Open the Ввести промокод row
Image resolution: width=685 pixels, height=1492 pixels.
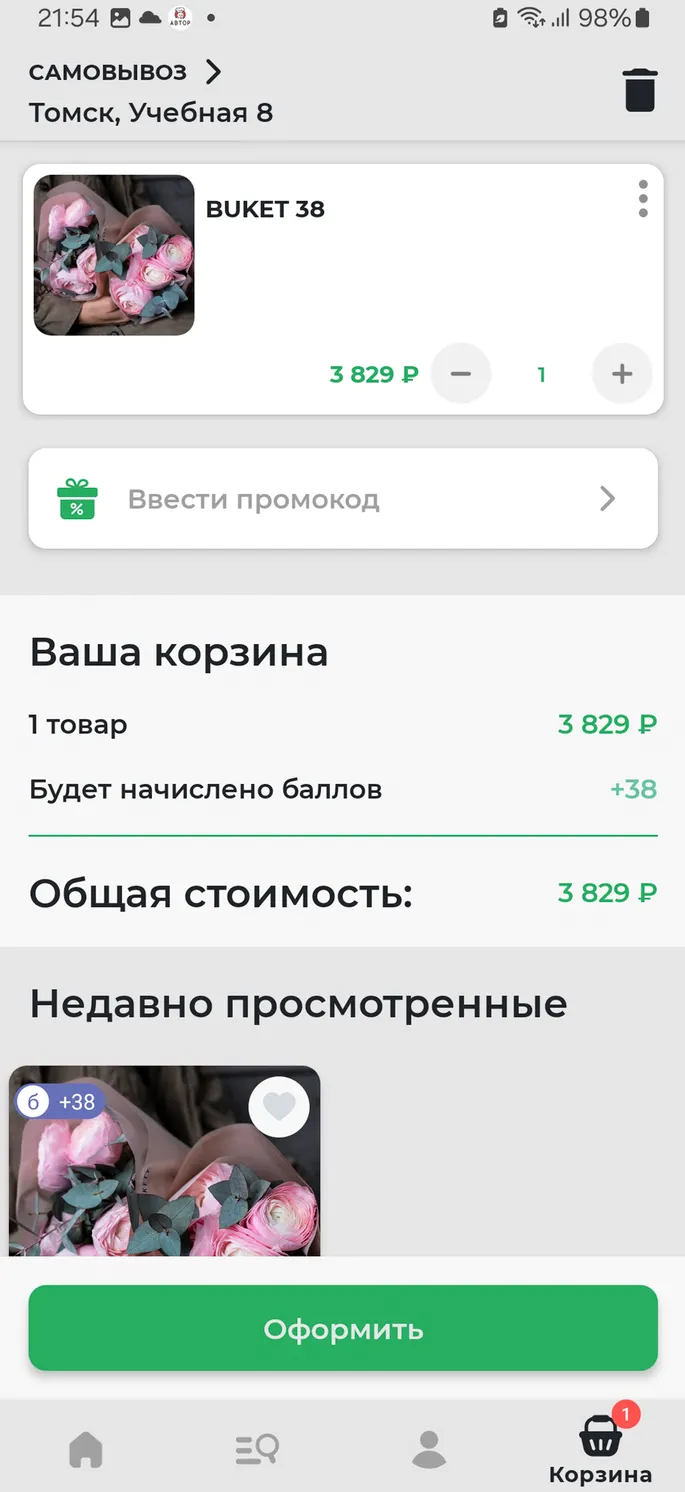(x=343, y=498)
